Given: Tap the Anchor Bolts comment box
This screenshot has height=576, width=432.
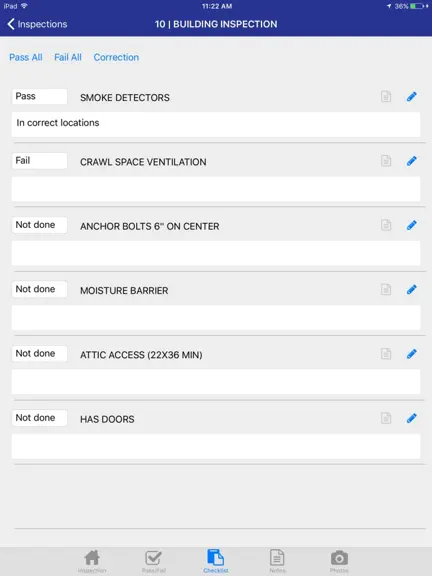Looking at the screenshot, I should click(216, 253).
